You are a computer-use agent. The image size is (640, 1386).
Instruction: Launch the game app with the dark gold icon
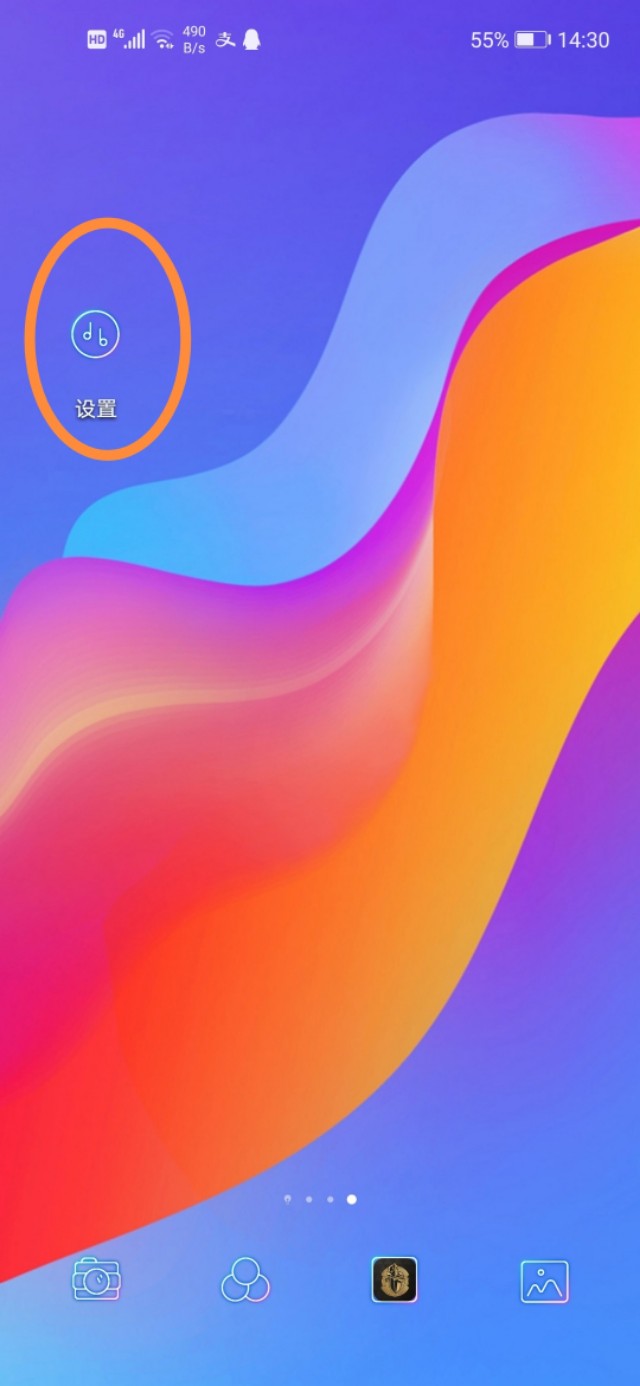tap(394, 1280)
